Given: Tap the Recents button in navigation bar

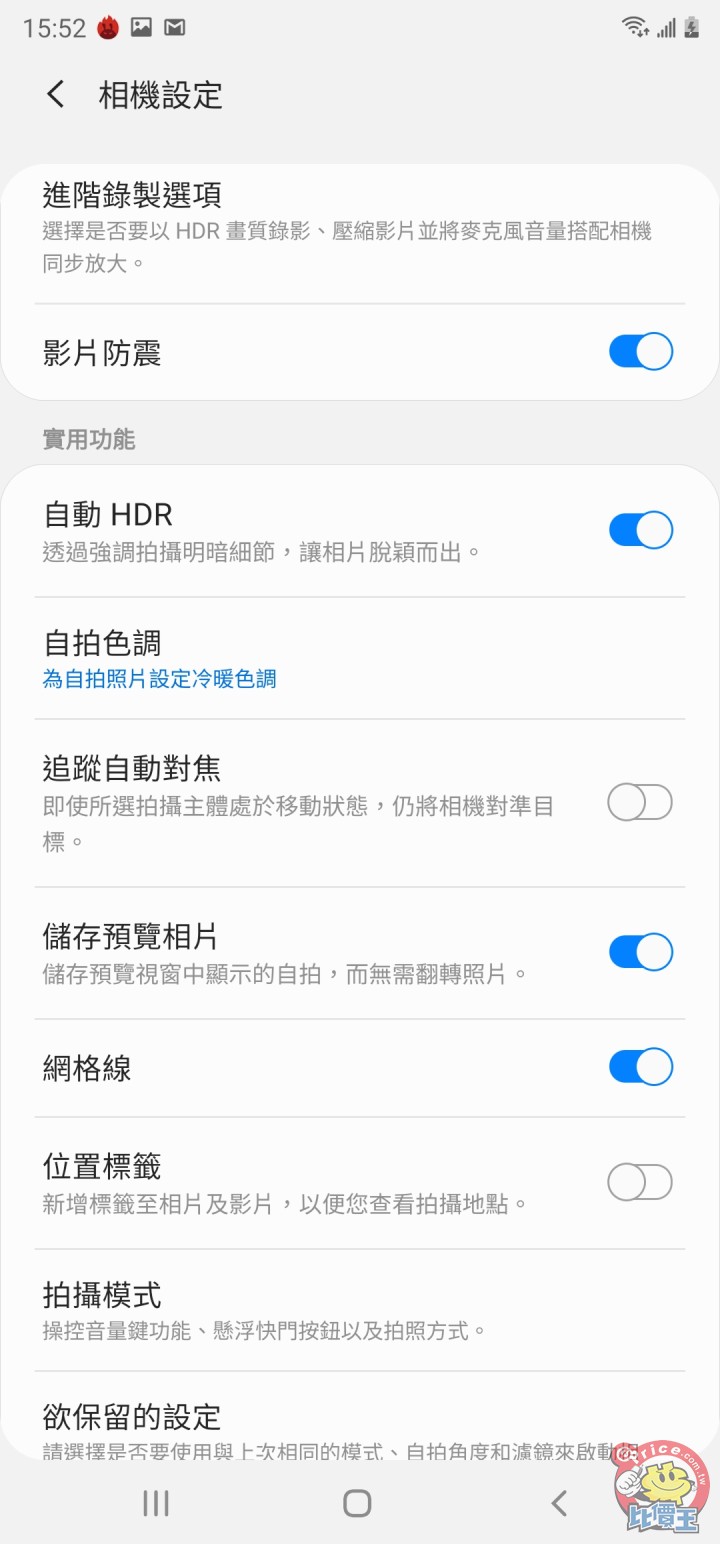Looking at the screenshot, I should (155, 1501).
